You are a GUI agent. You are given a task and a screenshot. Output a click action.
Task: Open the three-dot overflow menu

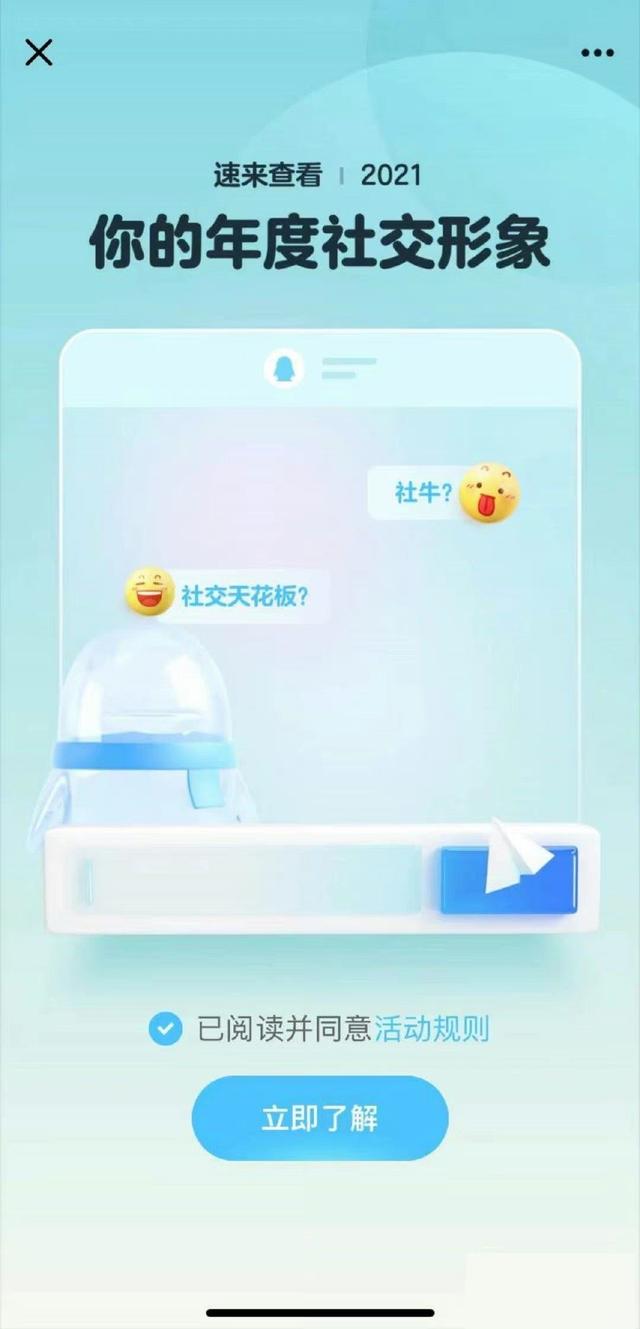pos(597,52)
